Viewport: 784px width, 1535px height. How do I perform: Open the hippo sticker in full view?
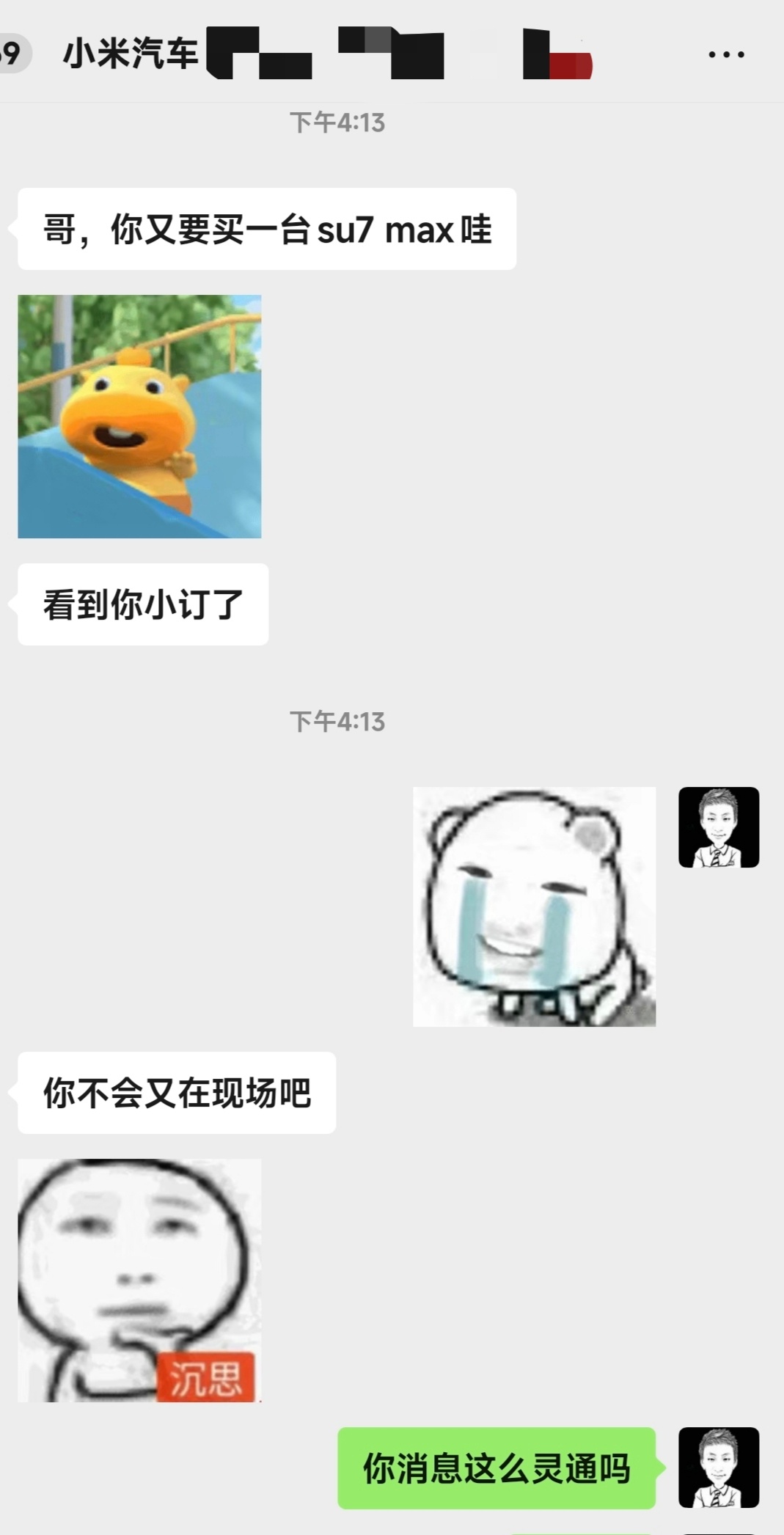tap(138, 418)
